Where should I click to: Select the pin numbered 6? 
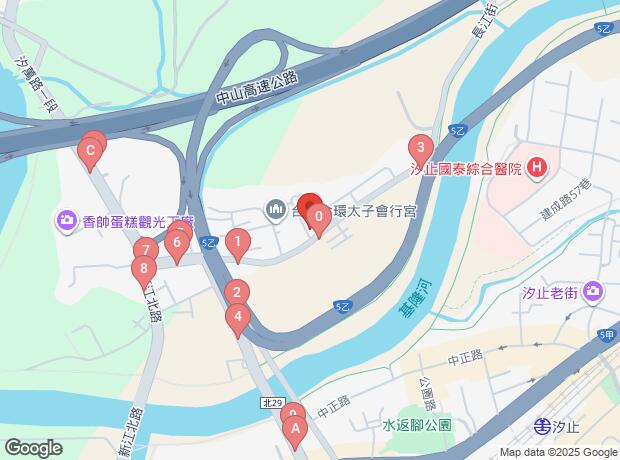pyautogui.click(x=176, y=242)
